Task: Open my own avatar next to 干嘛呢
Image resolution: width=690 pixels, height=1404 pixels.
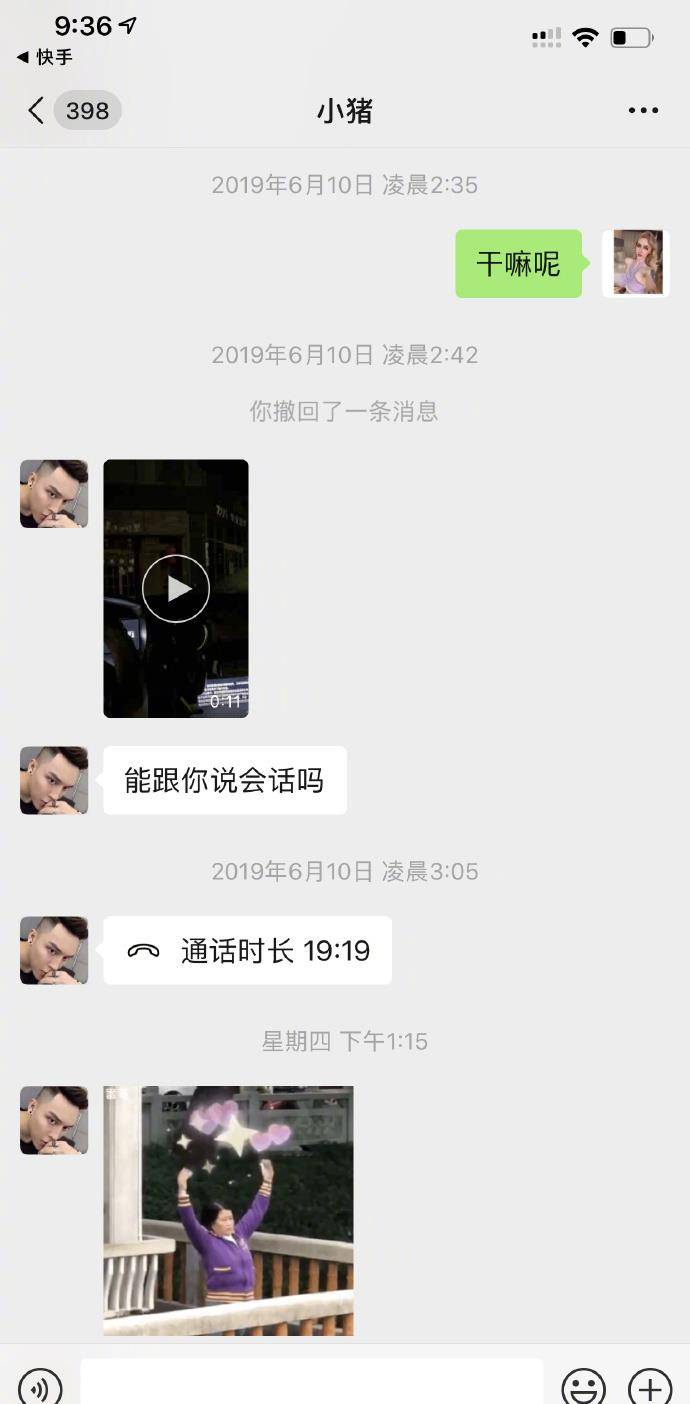Action: tap(636, 263)
